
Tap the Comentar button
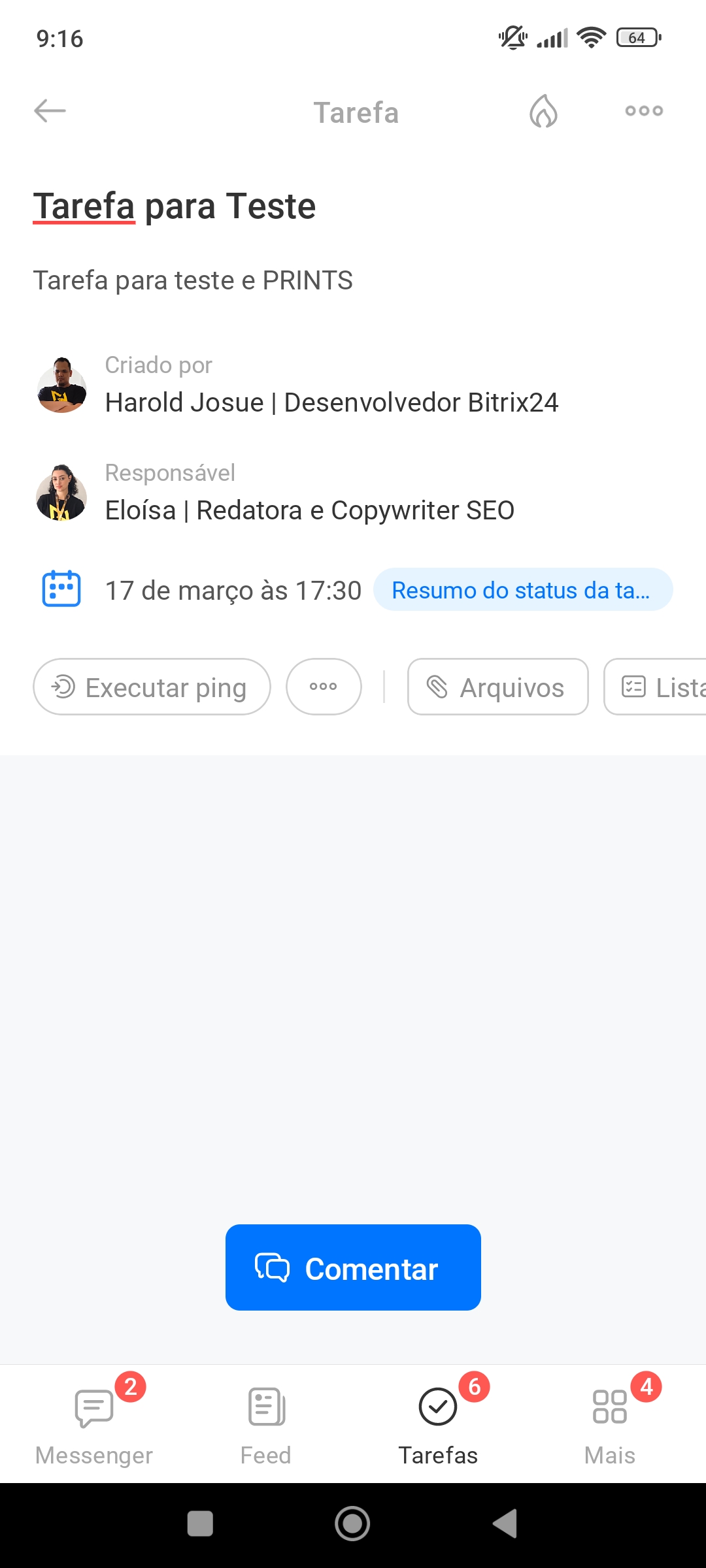pos(353,1268)
